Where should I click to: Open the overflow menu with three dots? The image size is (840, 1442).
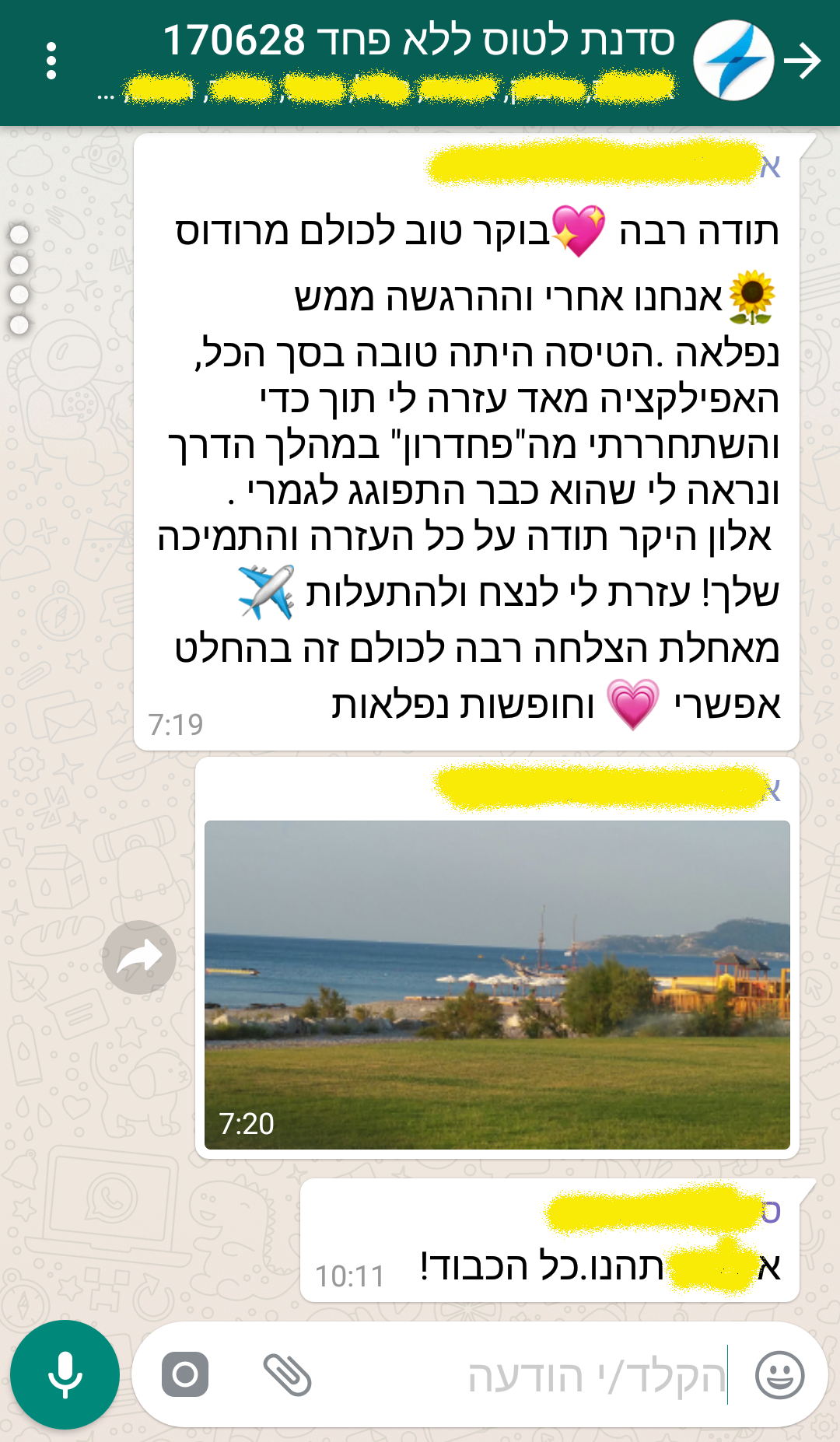click(51, 61)
